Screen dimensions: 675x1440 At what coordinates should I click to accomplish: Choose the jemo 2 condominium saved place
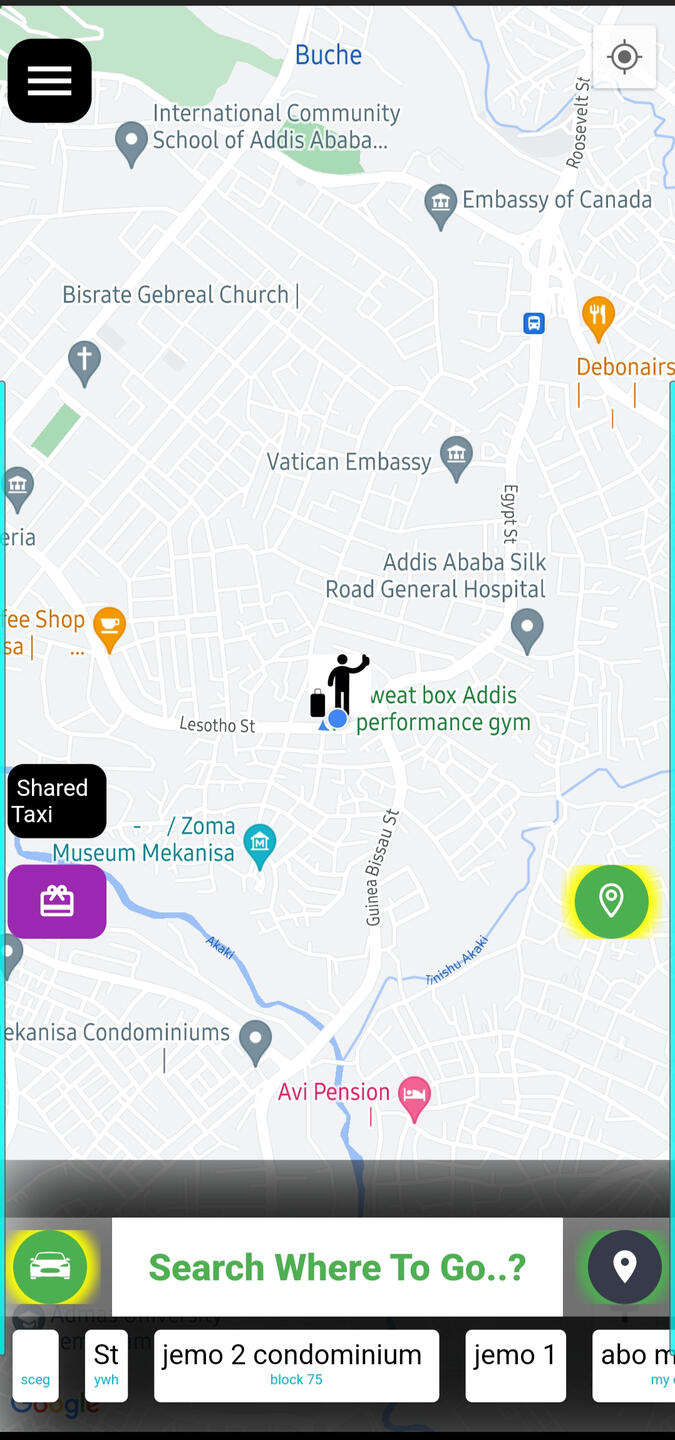pyautogui.click(x=296, y=1366)
